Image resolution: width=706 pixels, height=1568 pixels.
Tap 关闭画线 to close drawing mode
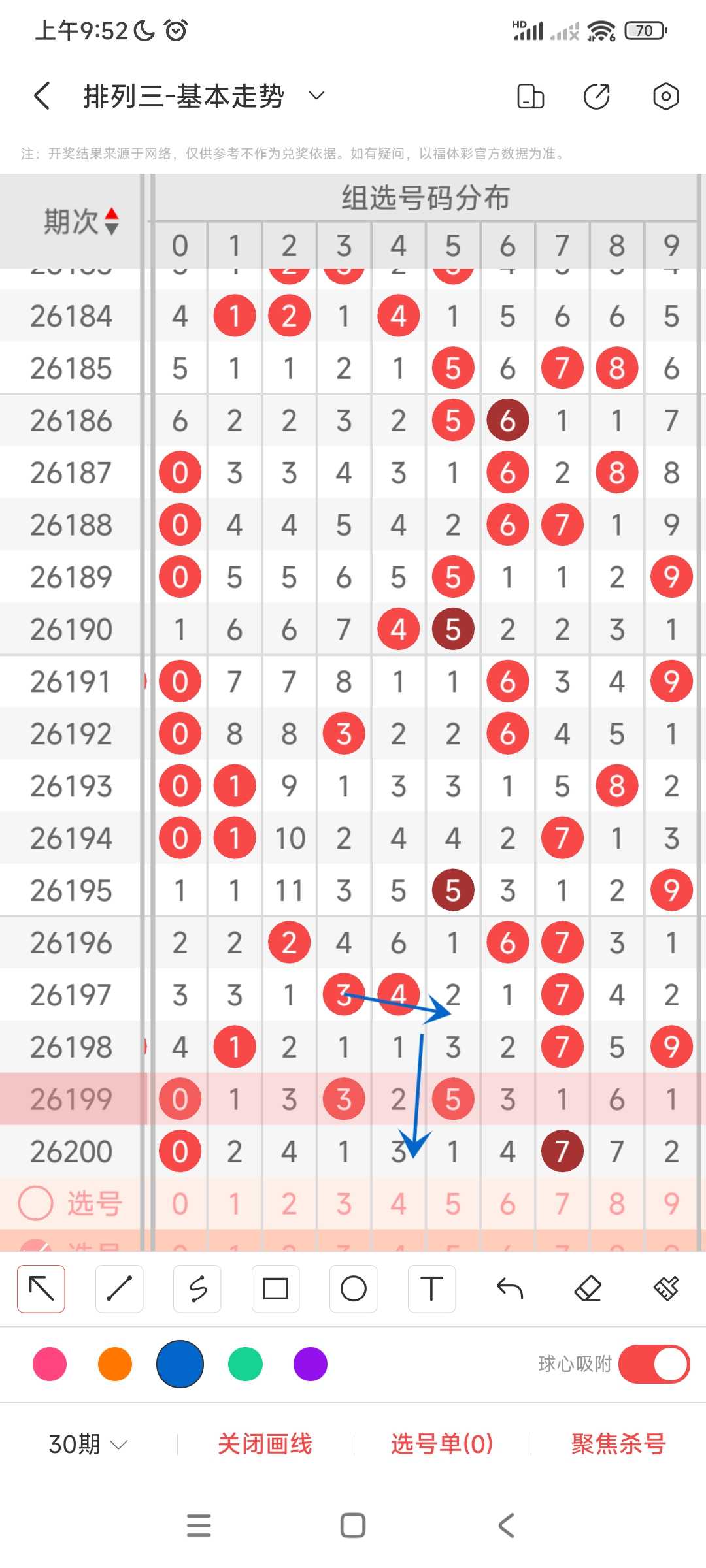coord(265,1444)
